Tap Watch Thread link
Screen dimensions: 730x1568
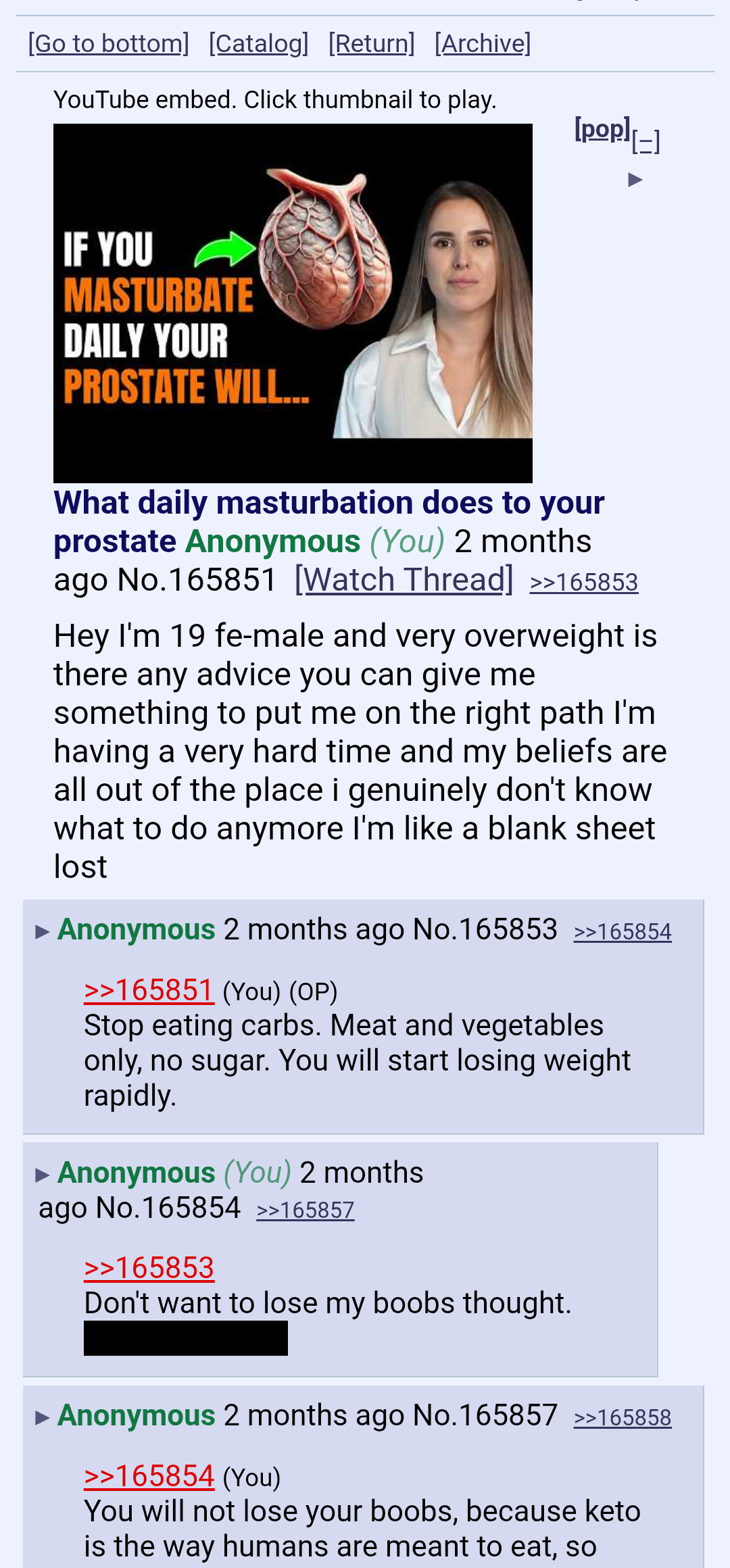pos(404,580)
